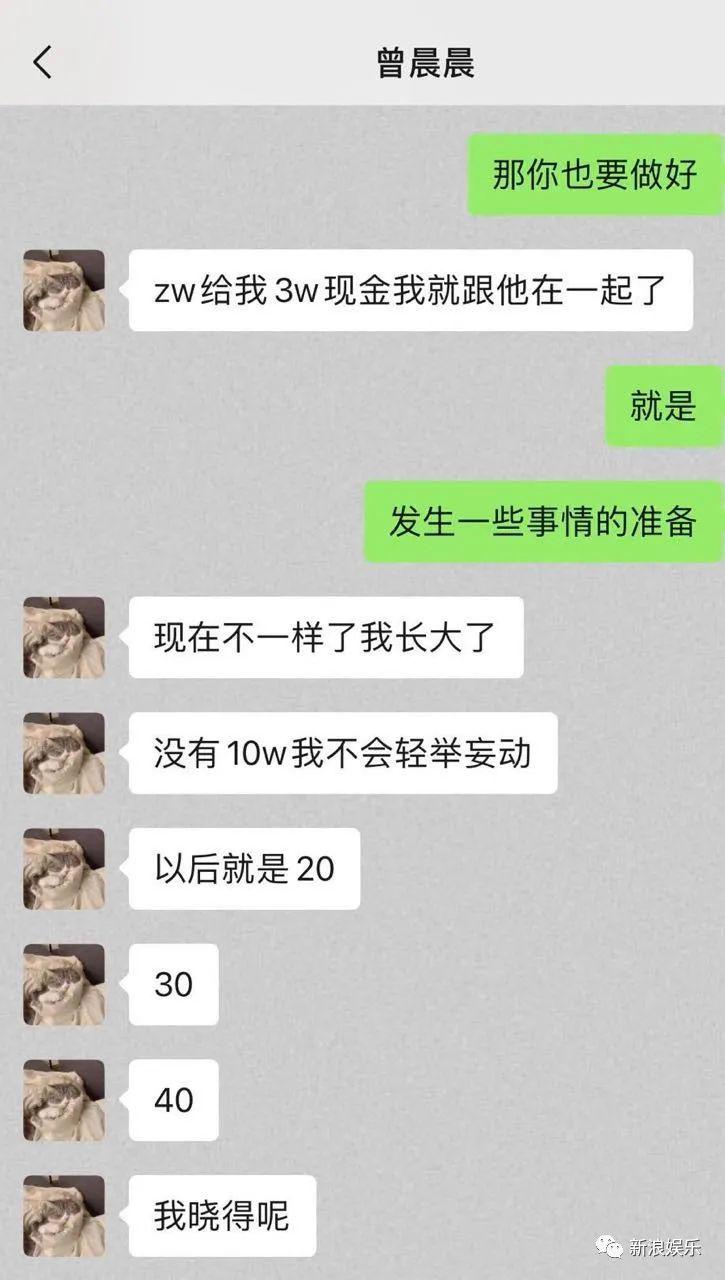The height and width of the screenshot is (1280, 725).
Task: Open profile avatar beside 我晓得呢 message
Action: (64, 1215)
